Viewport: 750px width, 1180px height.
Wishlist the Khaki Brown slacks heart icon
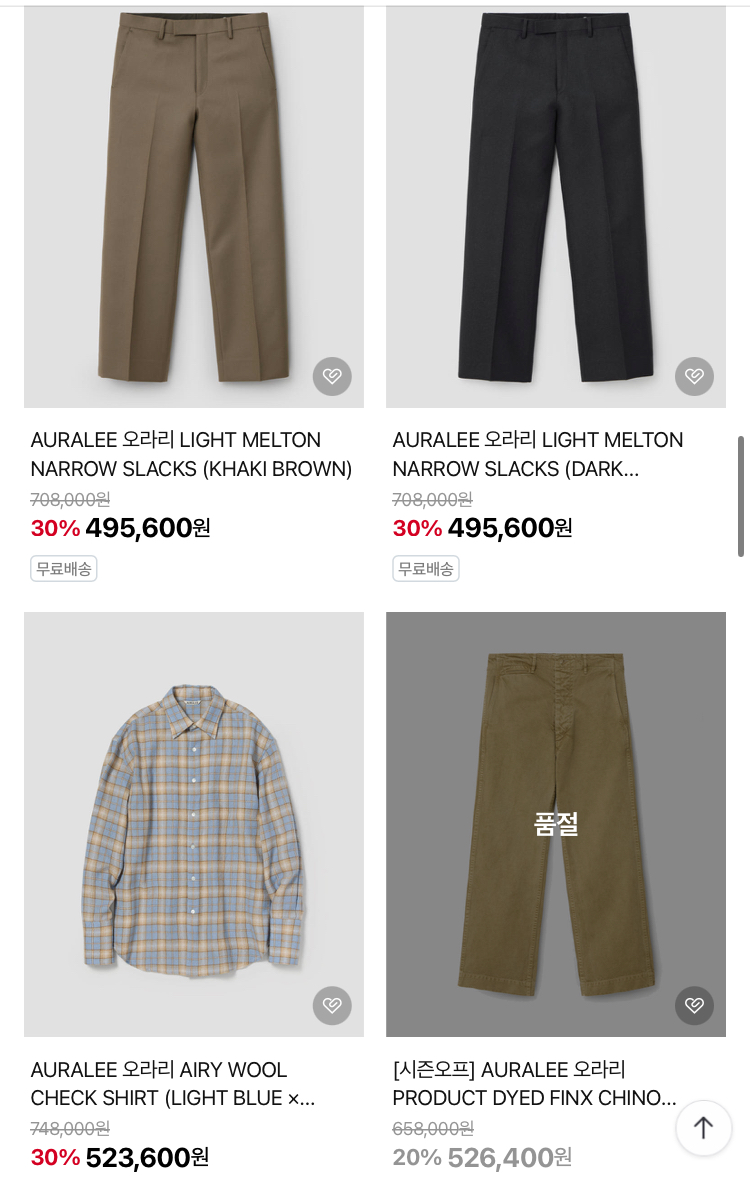point(332,377)
